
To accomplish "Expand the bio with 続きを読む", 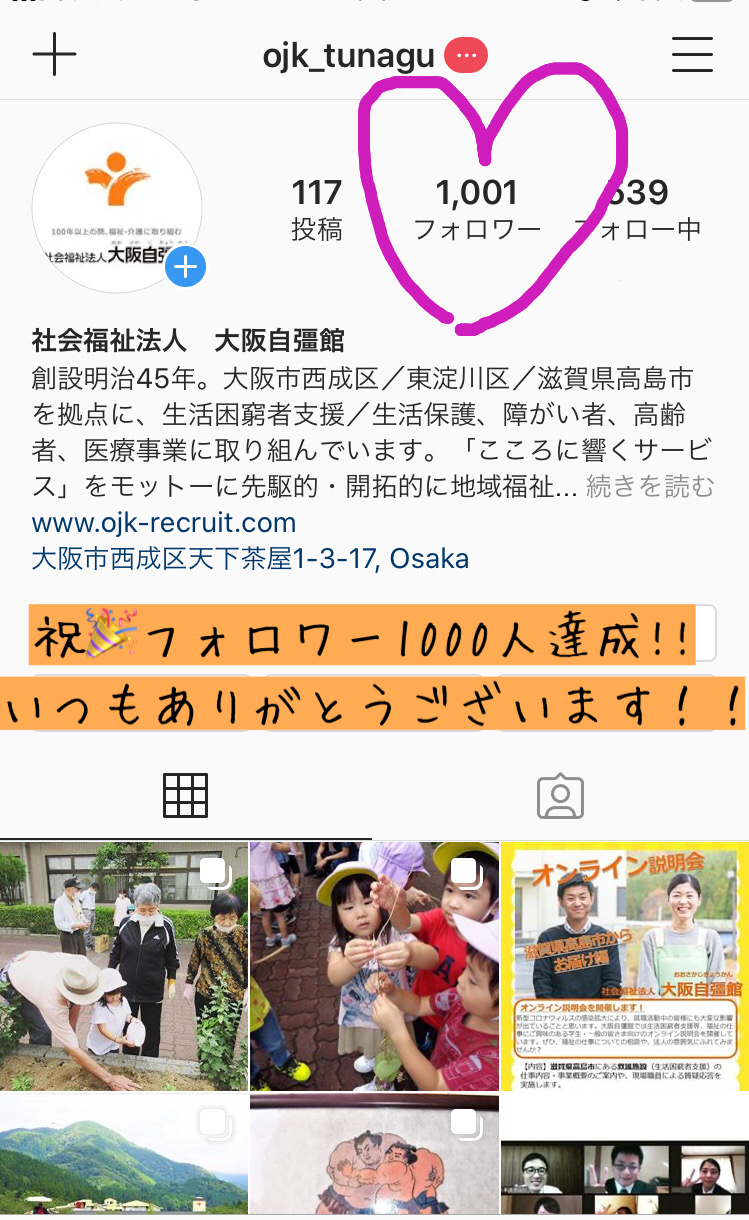I will [x=650, y=487].
